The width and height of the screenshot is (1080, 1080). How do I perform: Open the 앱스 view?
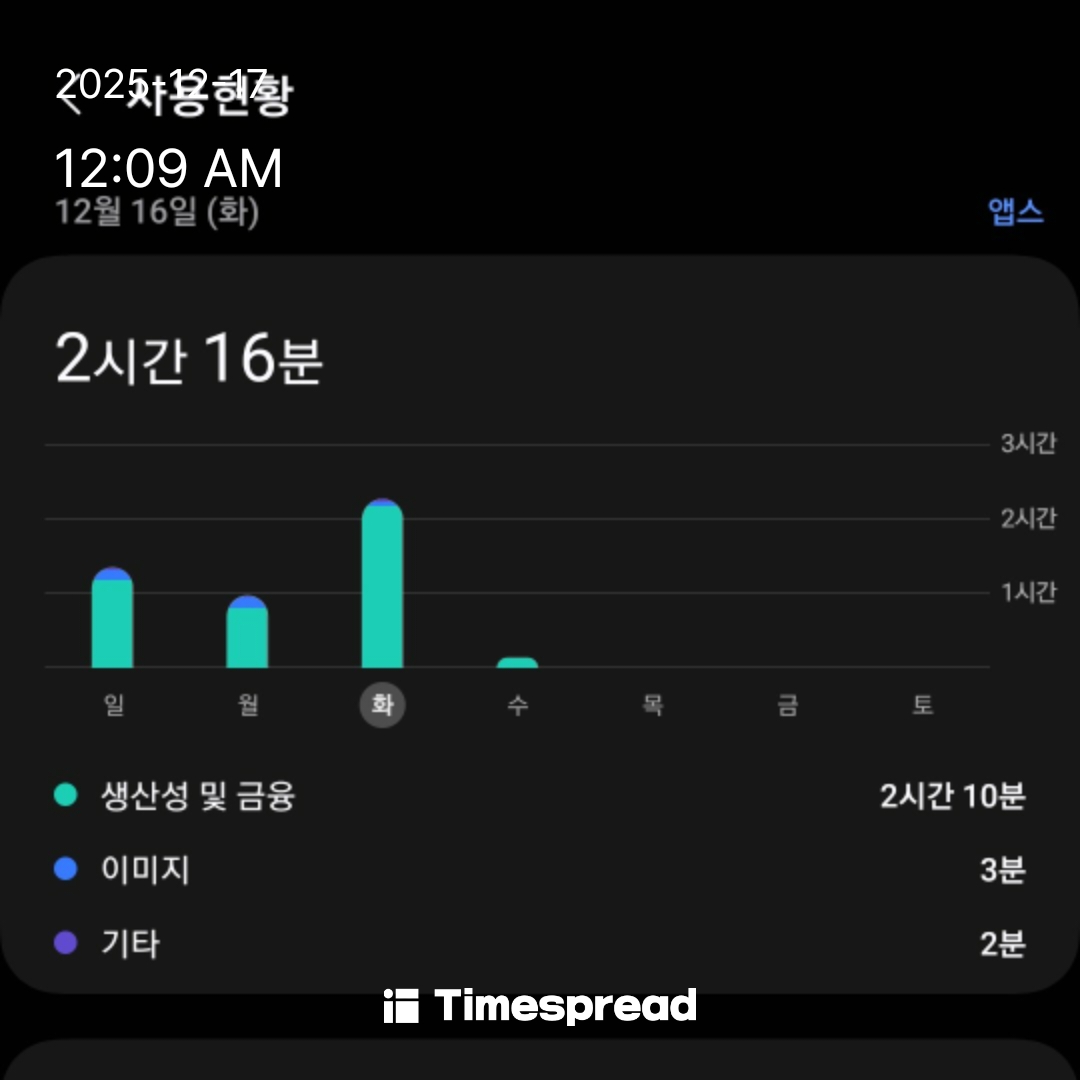[1015, 212]
